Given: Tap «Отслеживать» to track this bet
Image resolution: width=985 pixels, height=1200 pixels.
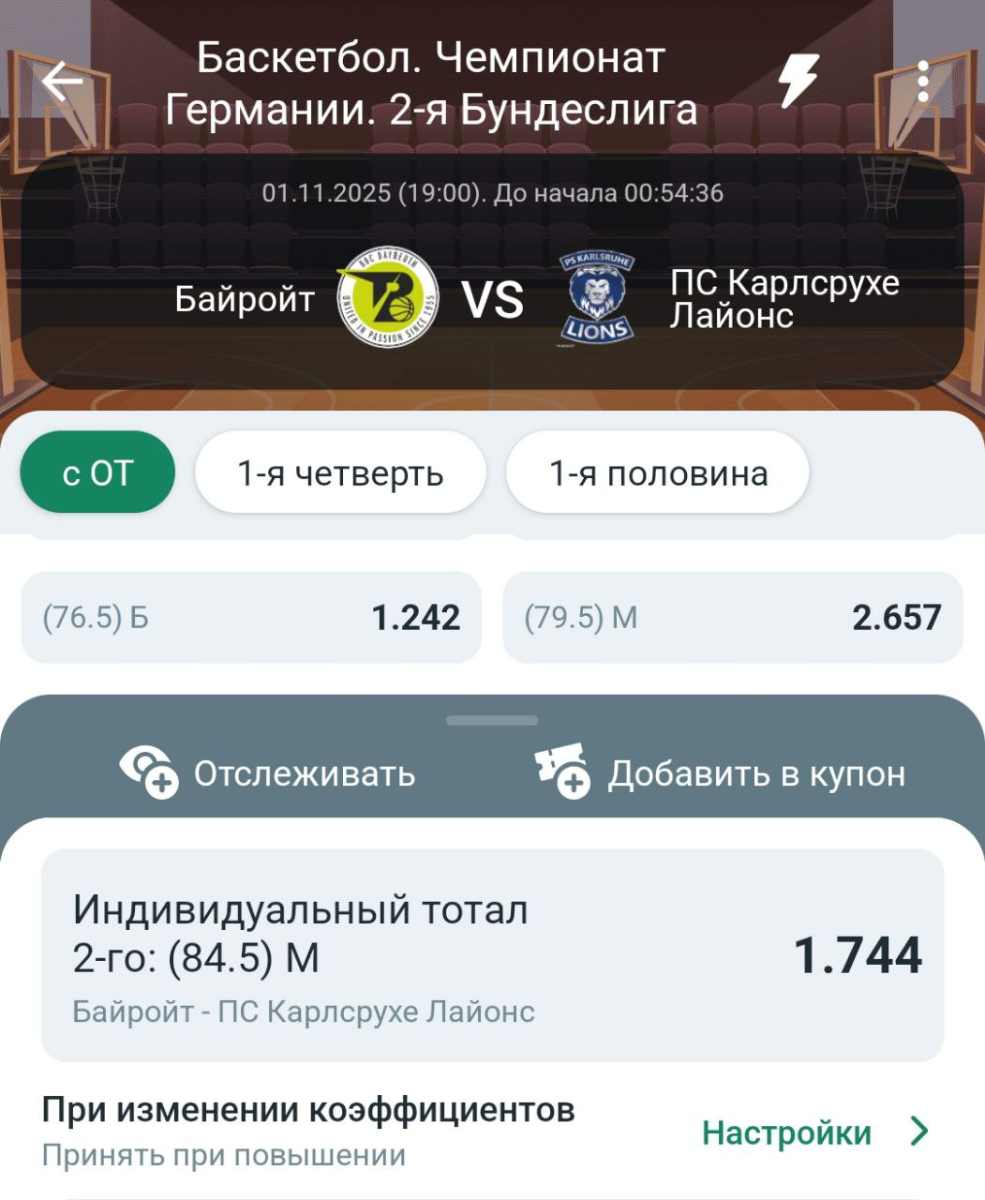Looking at the screenshot, I should 268,773.
